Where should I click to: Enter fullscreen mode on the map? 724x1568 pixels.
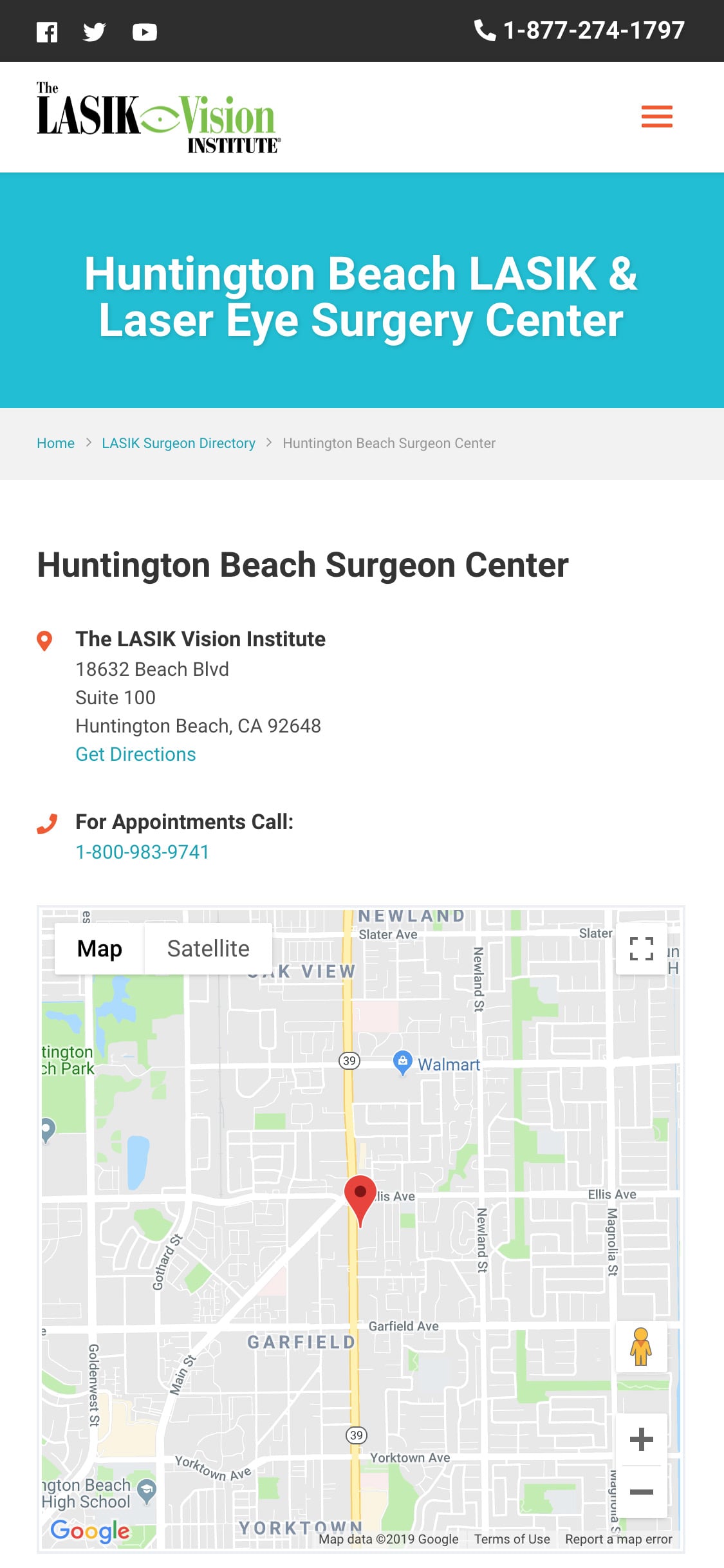click(640, 949)
